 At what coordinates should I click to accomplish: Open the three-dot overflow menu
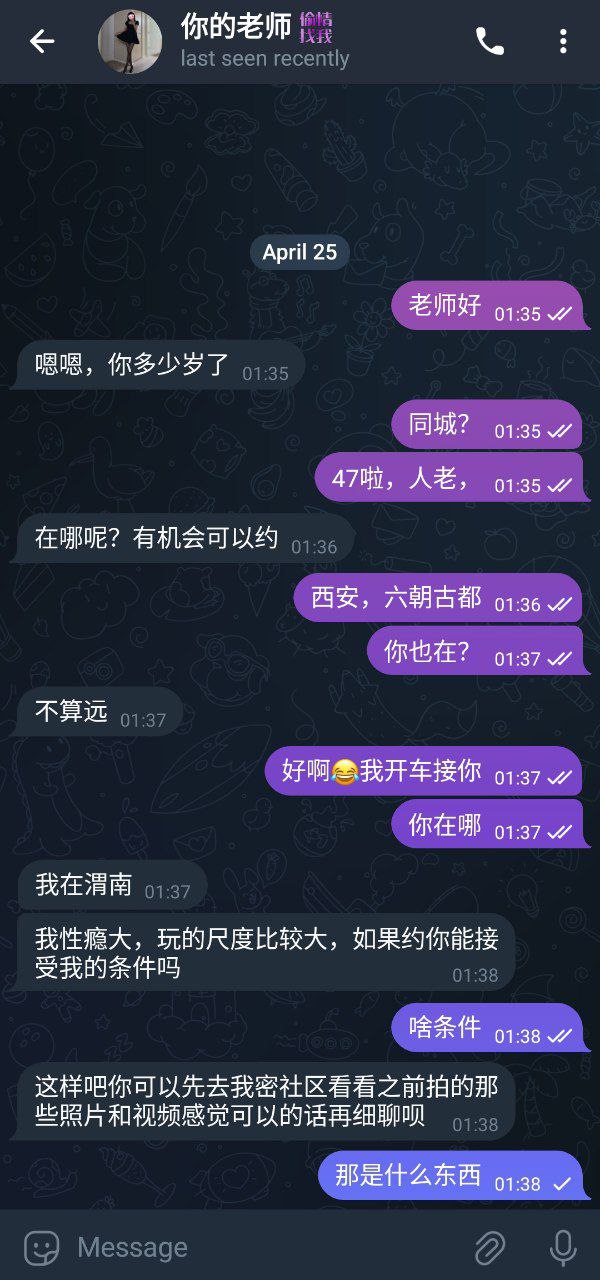[x=563, y=41]
